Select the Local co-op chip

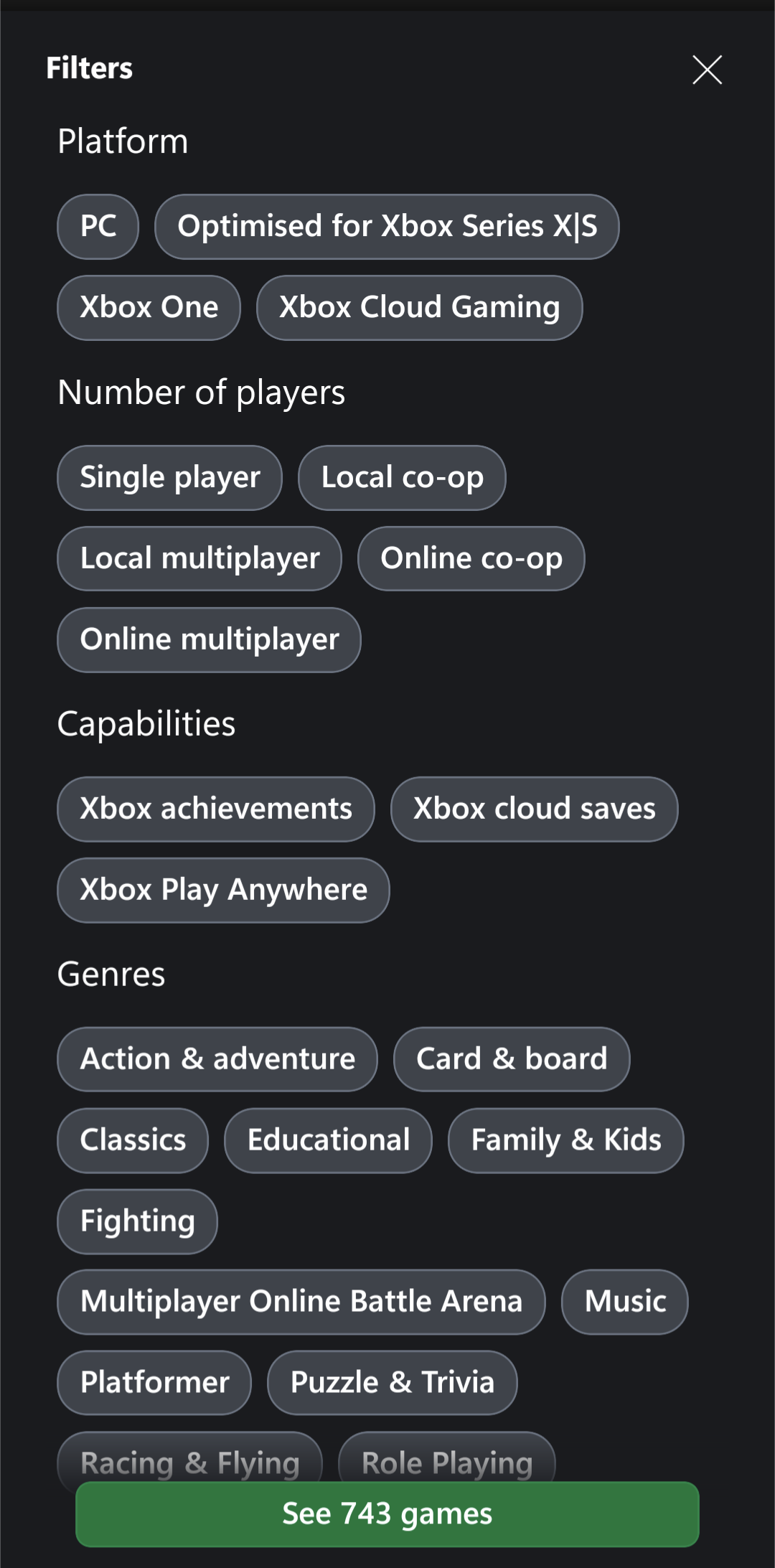(x=402, y=478)
